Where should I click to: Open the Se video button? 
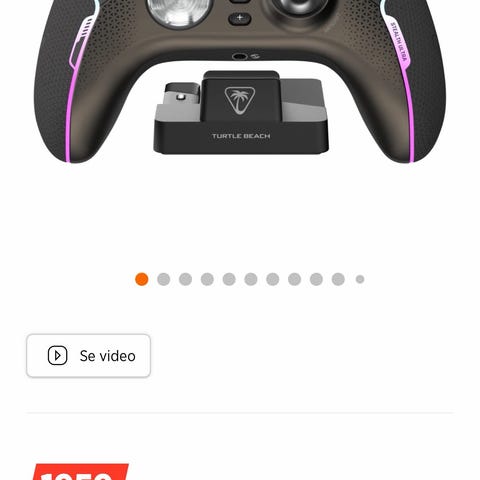pos(88,356)
